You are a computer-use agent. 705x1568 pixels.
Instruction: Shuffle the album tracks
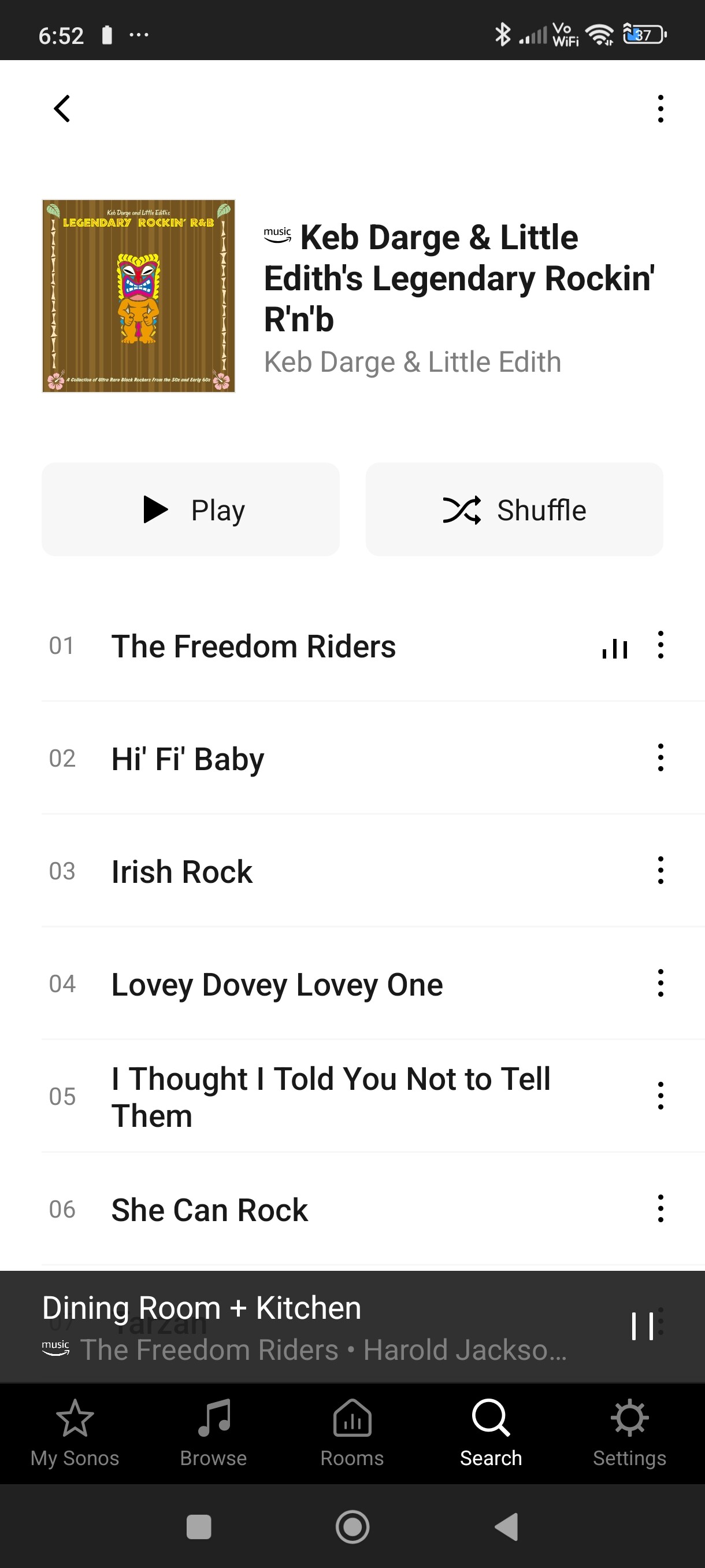coord(514,509)
